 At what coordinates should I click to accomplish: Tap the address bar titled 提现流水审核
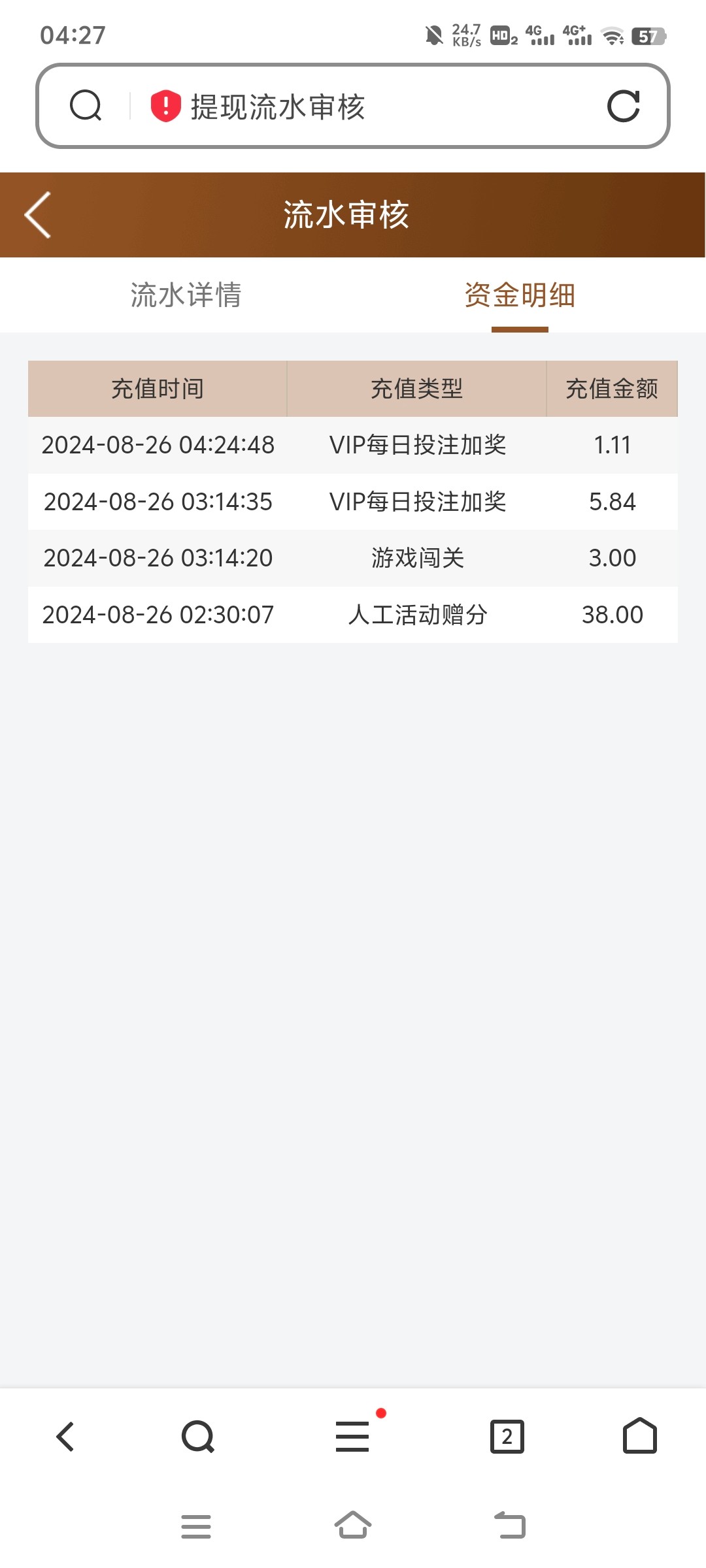(353, 106)
